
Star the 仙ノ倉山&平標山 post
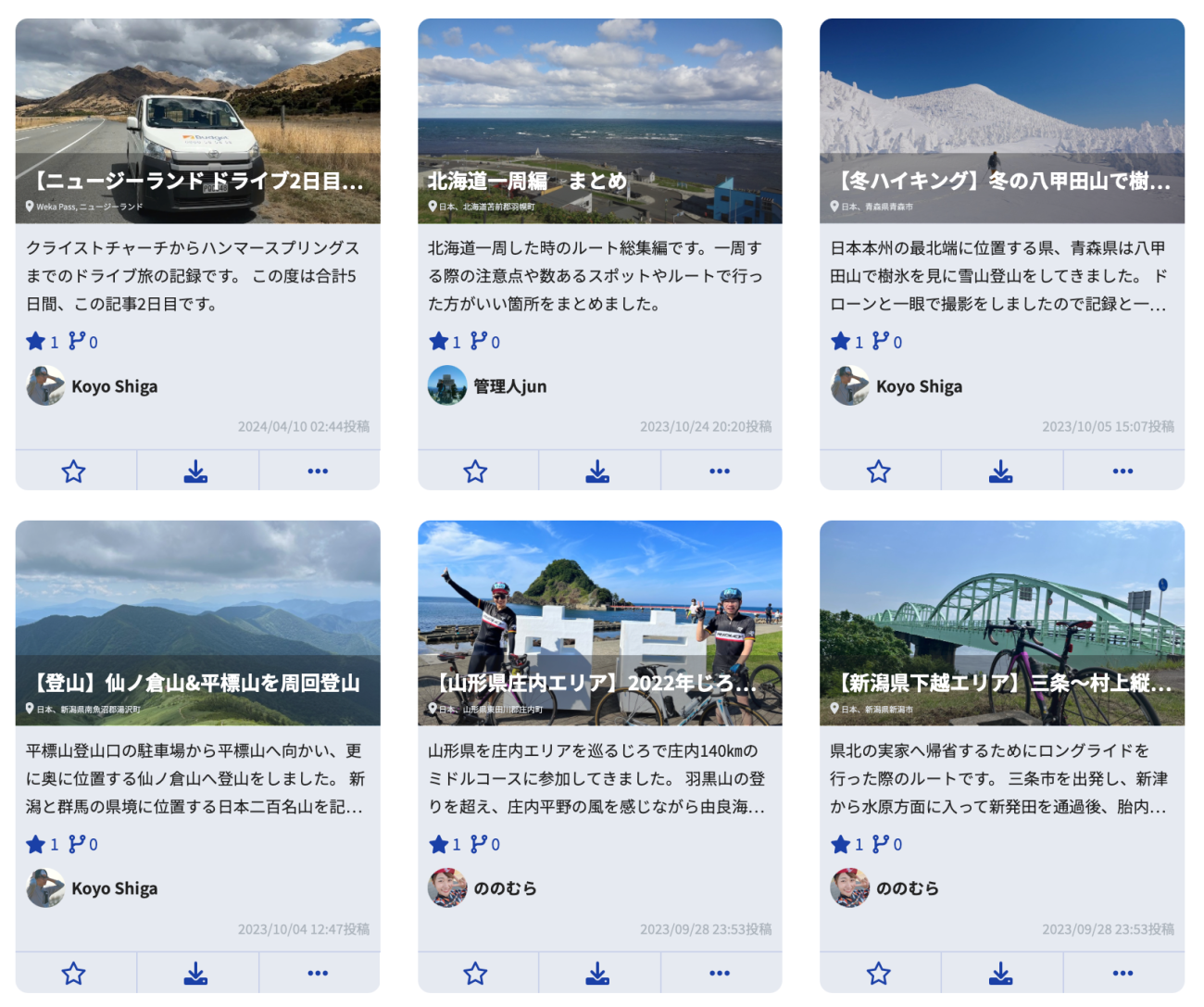click(x=74, y=974)
